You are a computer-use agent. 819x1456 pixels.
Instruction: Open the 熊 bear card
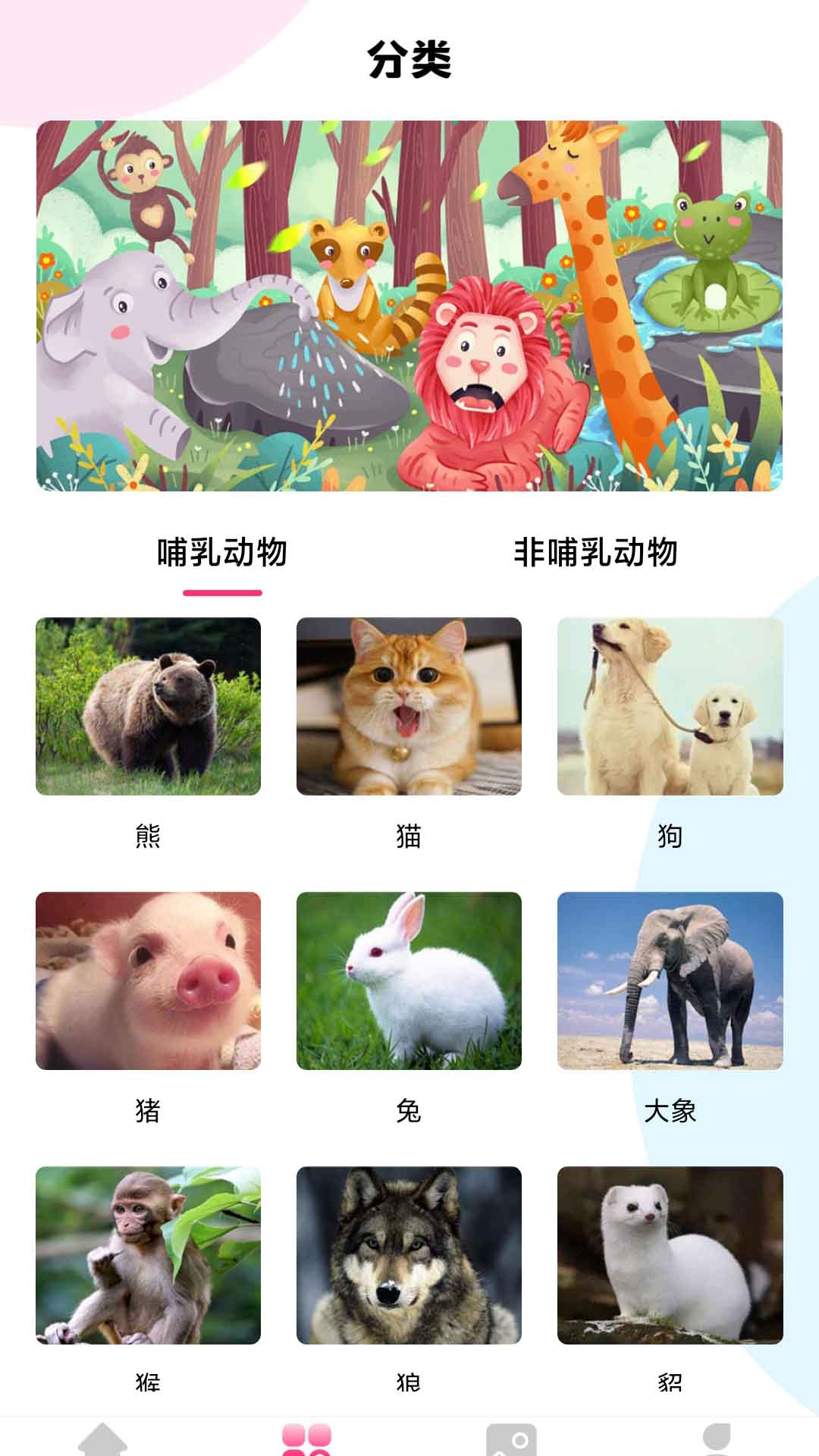tap(148, 707)
